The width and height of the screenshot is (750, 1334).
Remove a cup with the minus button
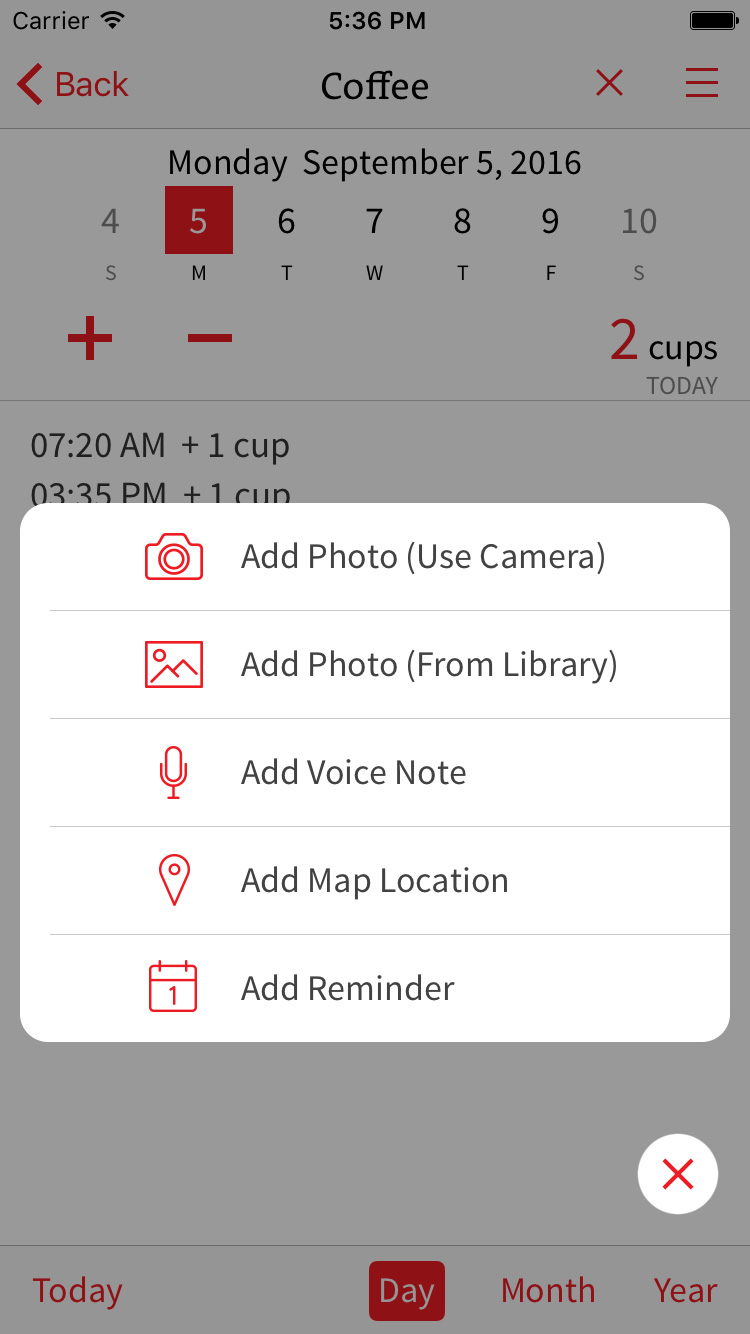point(210,338)
